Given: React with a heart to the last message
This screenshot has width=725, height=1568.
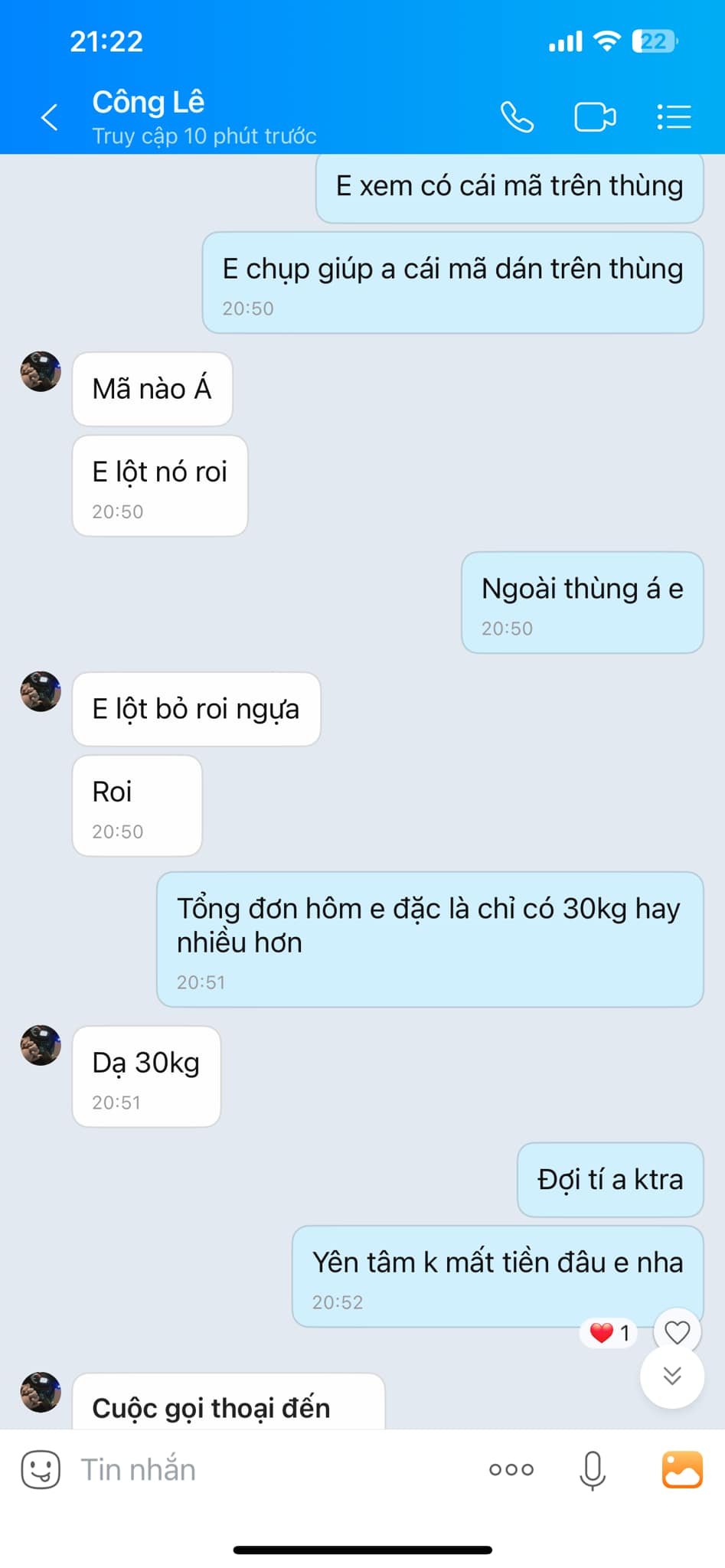Looking at the screenshot, I should [x=678, y=1332].
